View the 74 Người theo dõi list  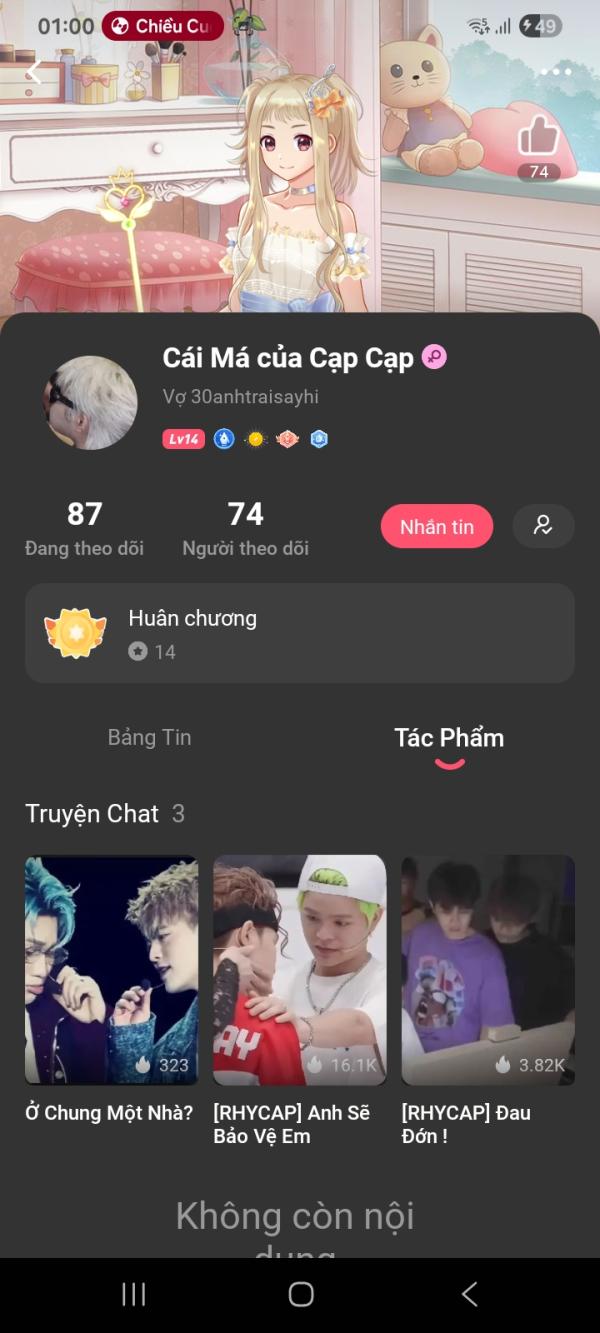(245, 528)
